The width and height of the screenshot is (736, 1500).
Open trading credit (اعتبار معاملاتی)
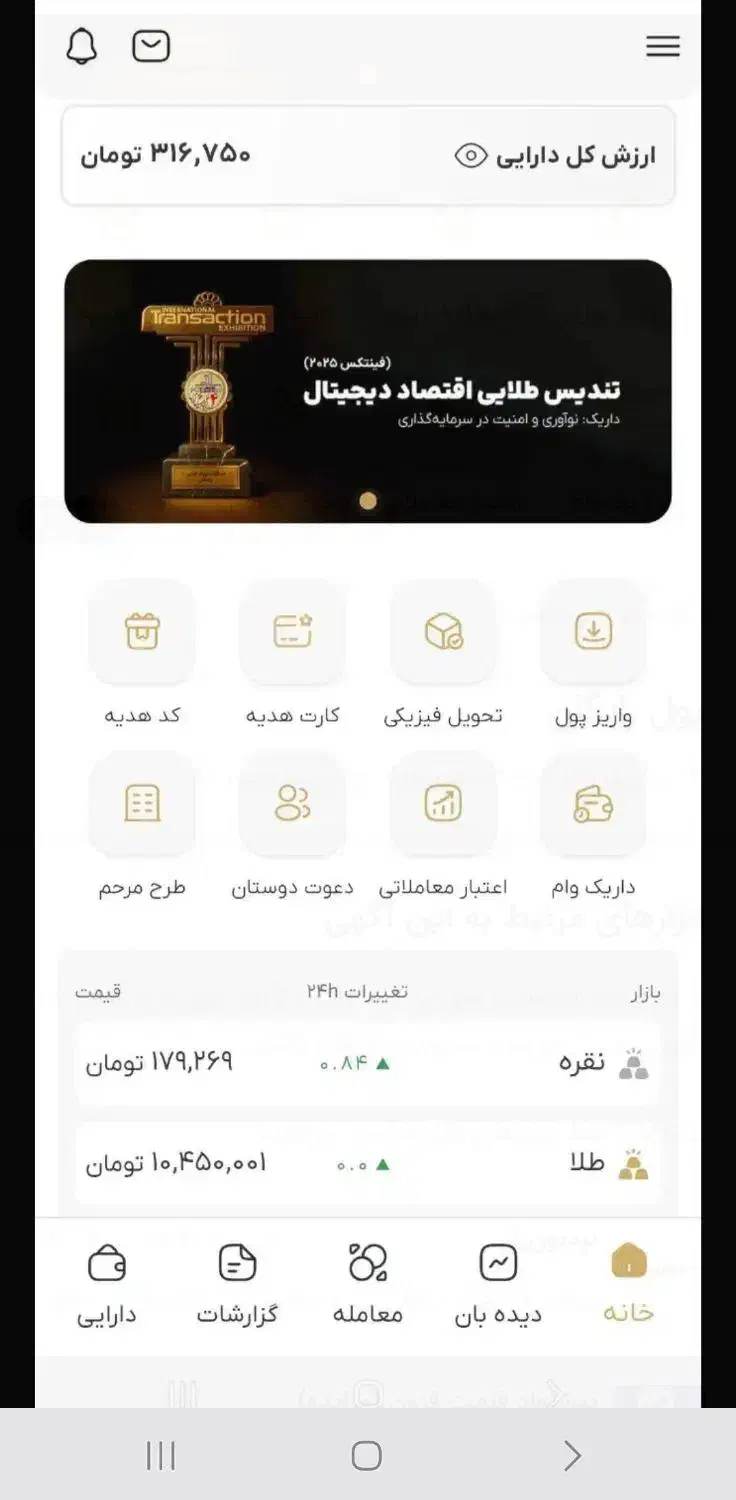pyautogui.click(x=444, y=805)
